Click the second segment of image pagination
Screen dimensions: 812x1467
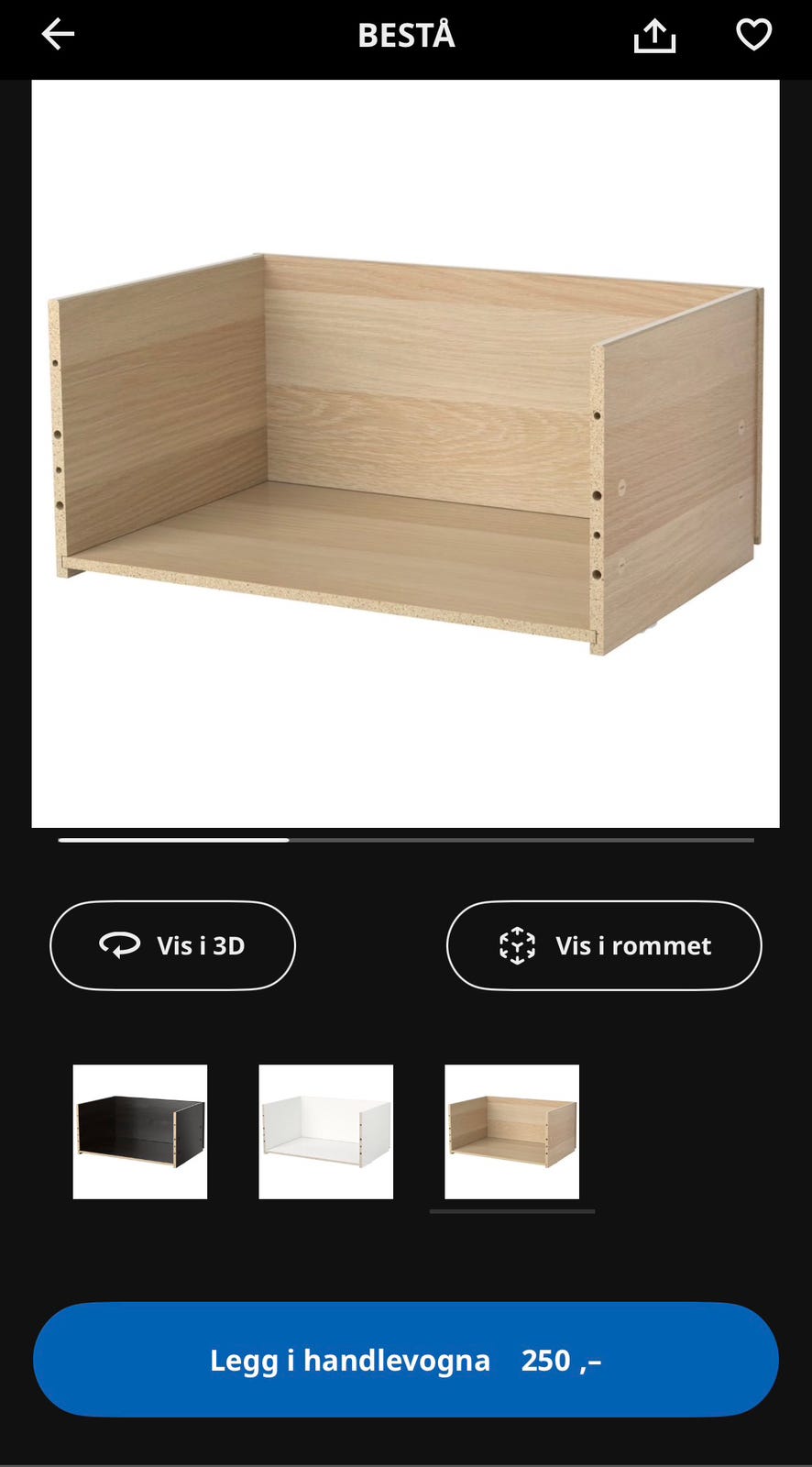[527, 839]
